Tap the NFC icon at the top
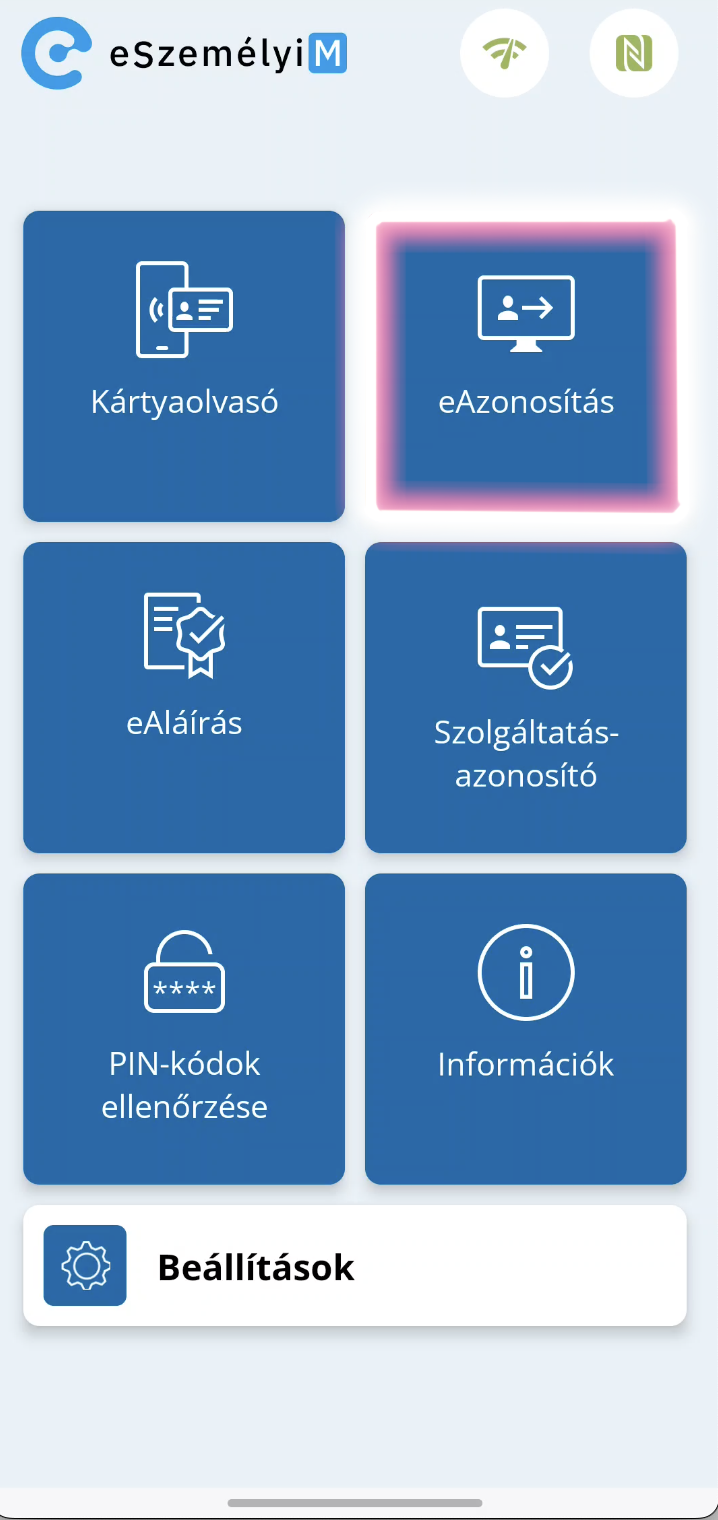718x1520 pixels. pyautogui.click(x=634, y=54)
